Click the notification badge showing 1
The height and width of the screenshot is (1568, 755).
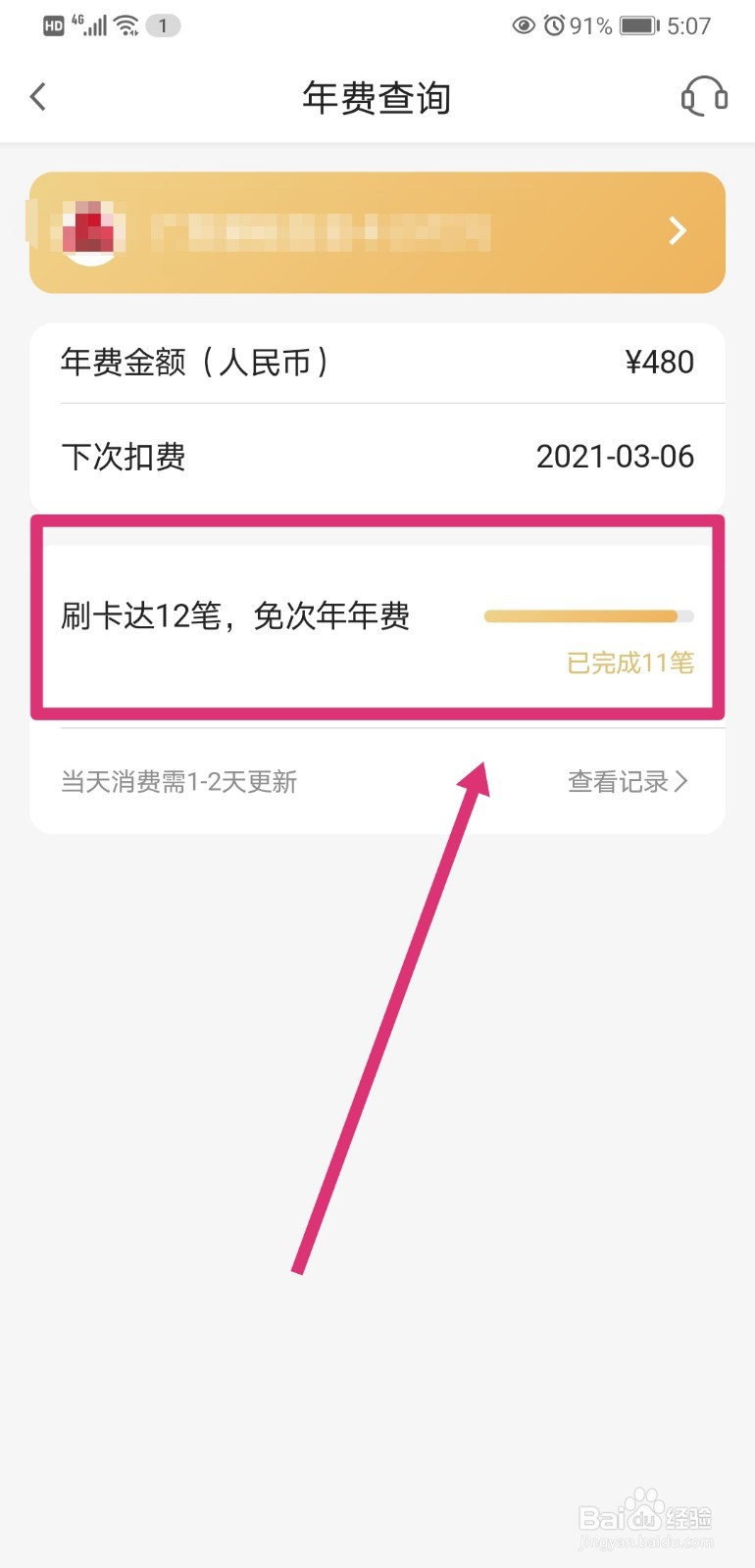160,25
